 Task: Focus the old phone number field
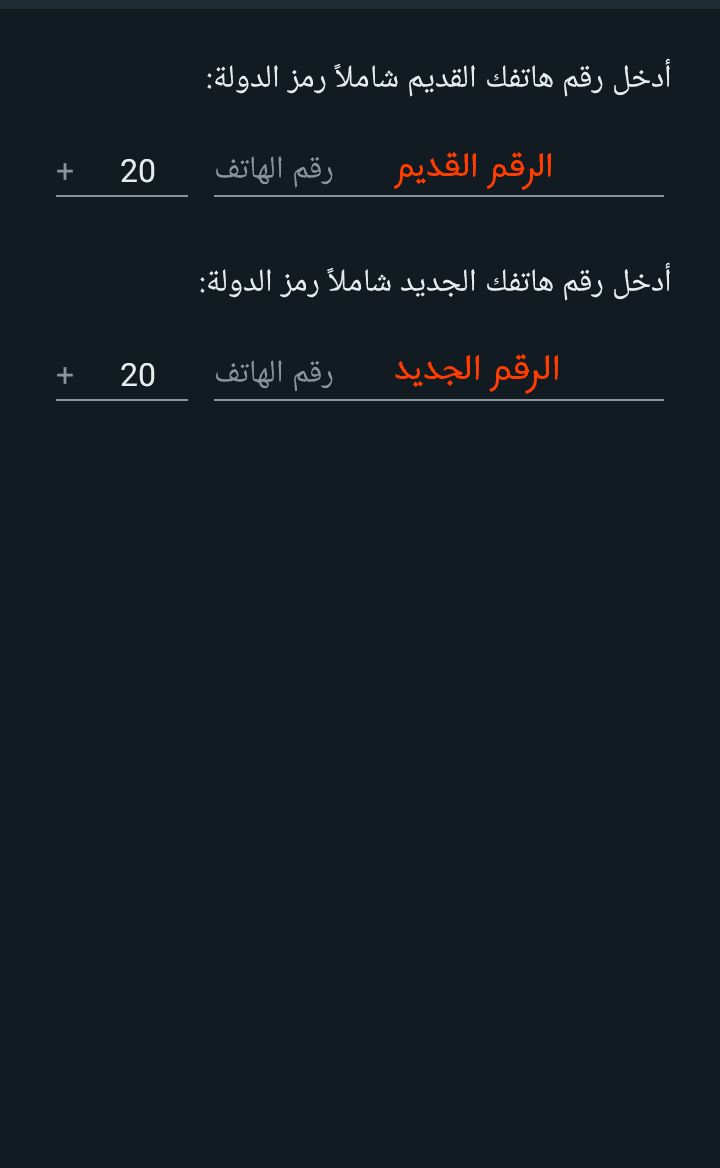(x=439, y=171)
